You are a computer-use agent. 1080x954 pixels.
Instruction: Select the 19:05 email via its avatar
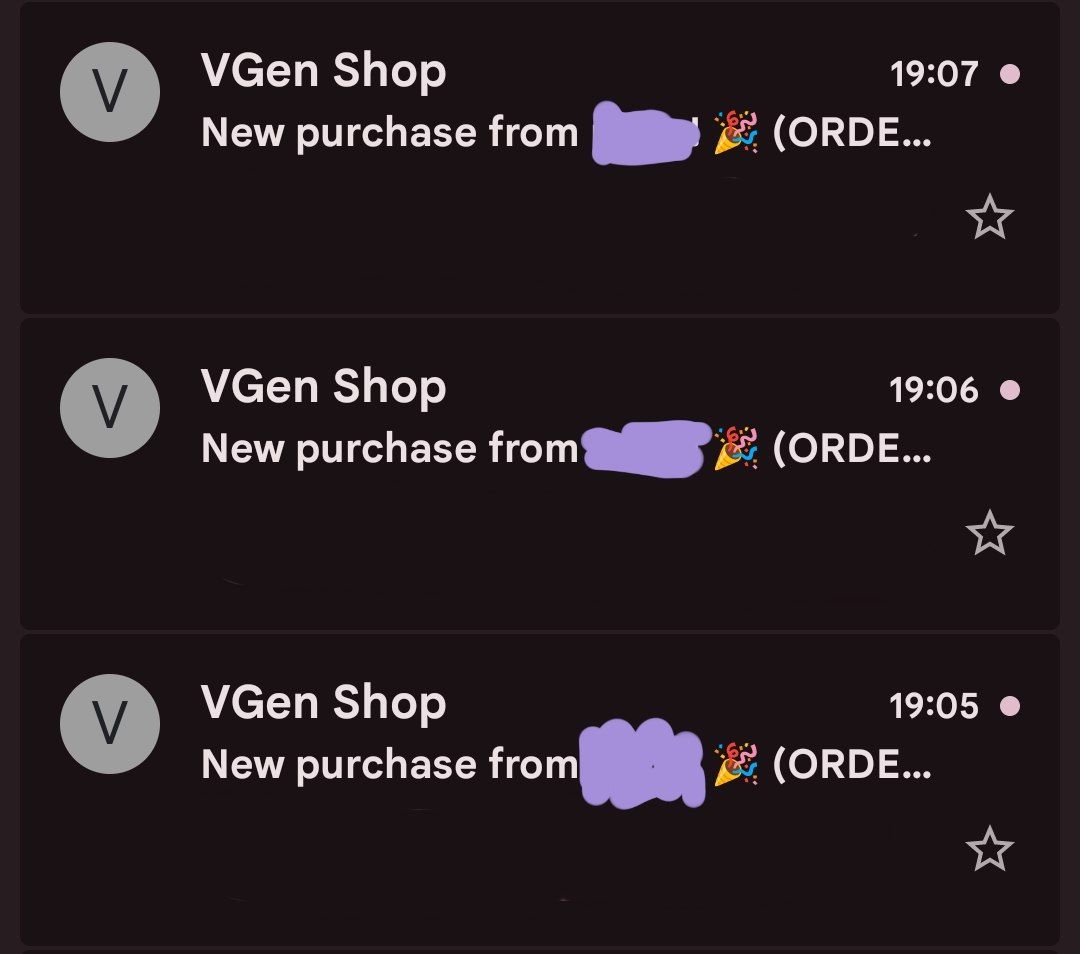tap(110, 723)
